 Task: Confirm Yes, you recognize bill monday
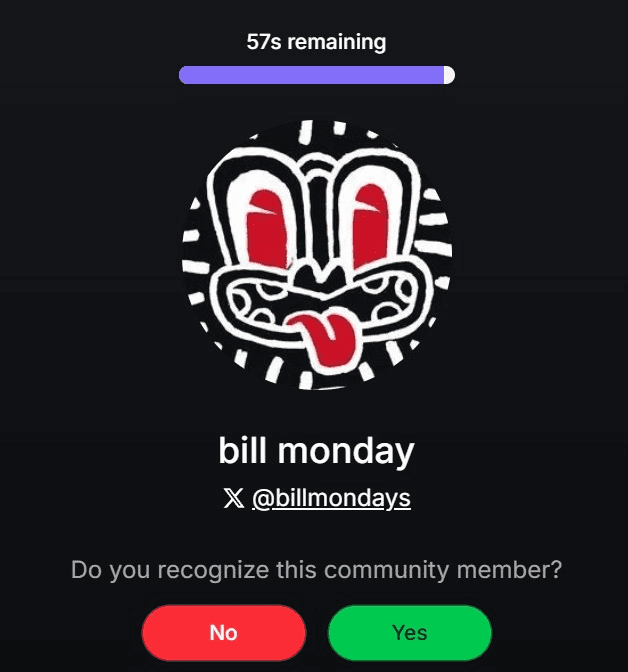409,632
